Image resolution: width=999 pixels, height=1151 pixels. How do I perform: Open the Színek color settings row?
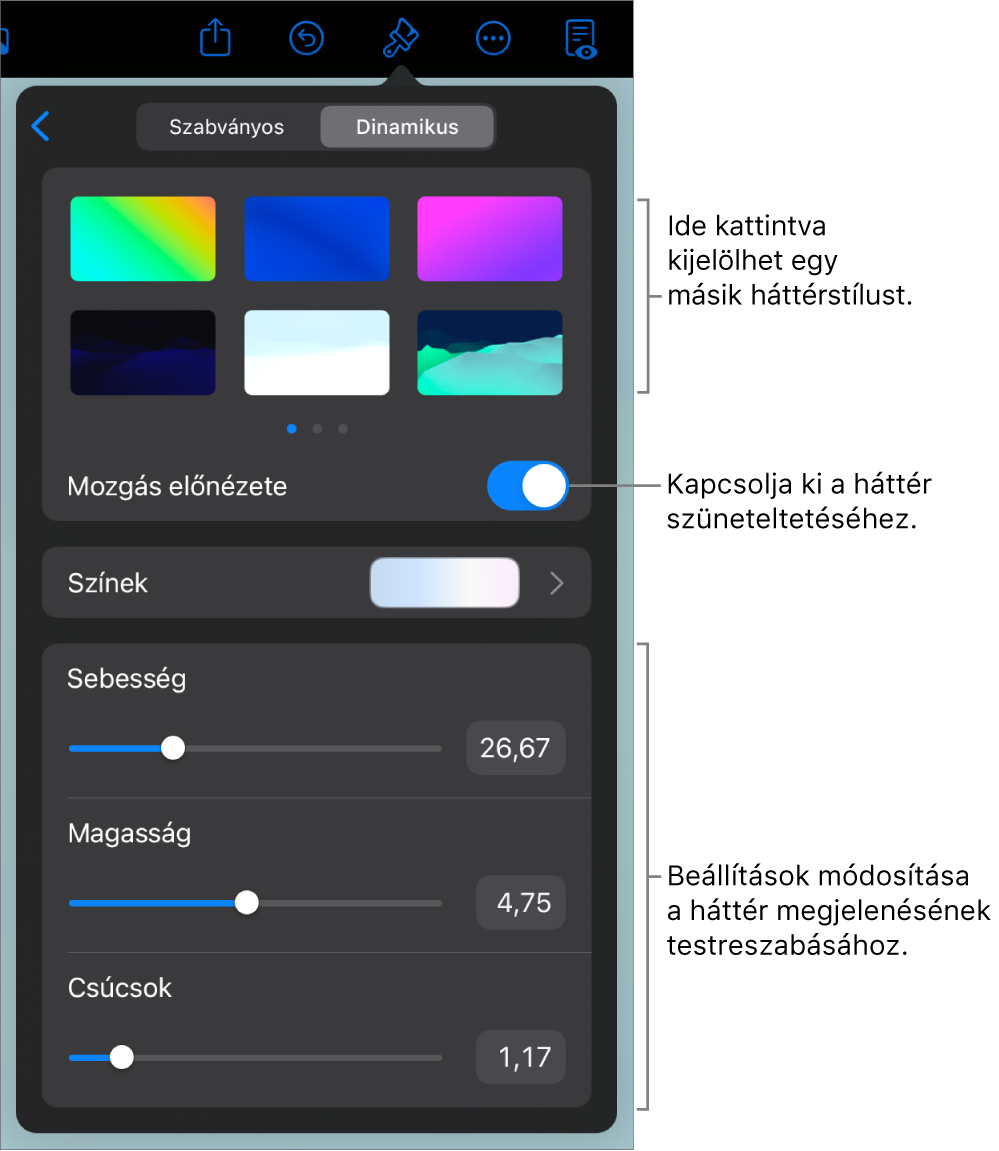click(317, 583)
